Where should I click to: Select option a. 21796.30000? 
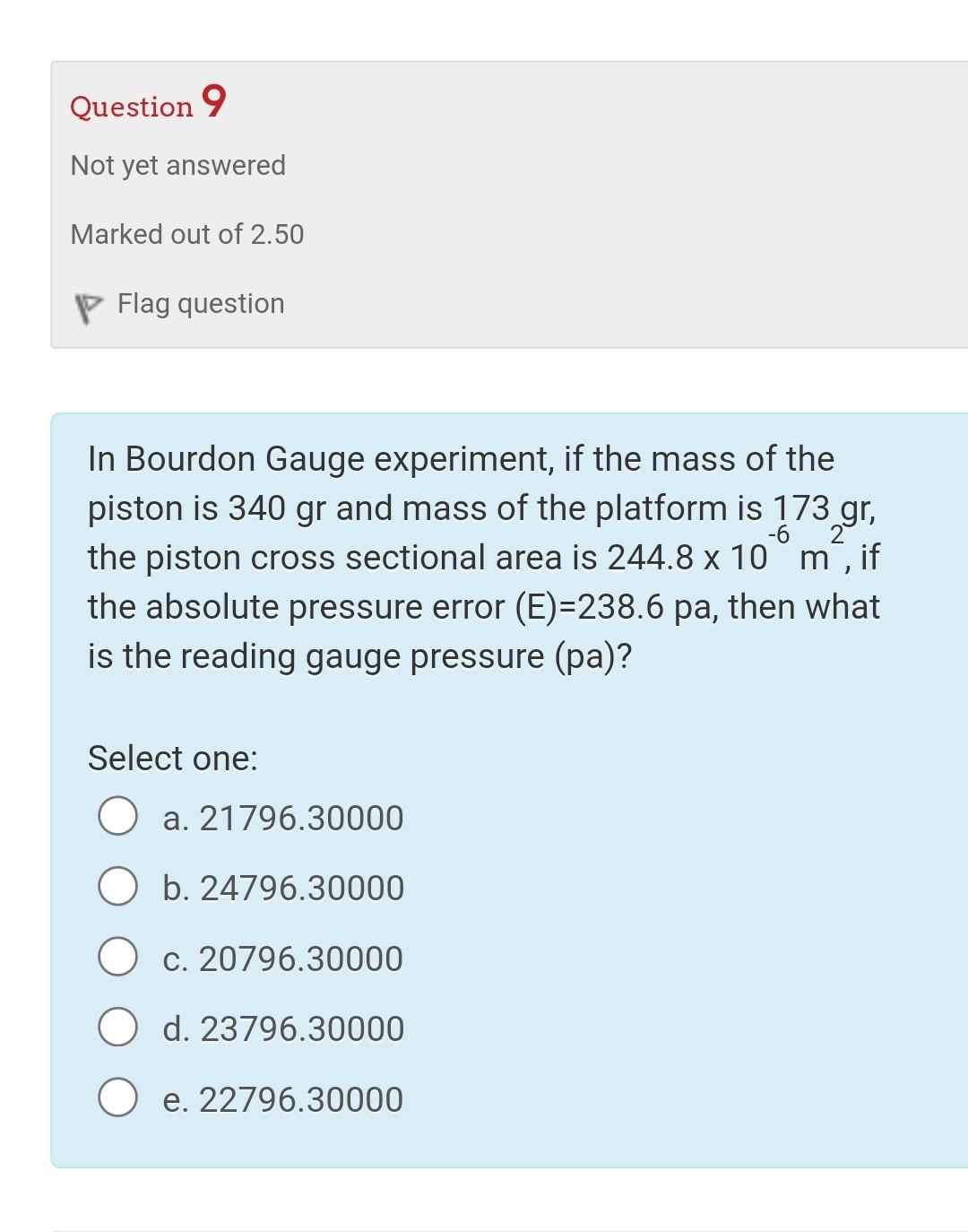point(117,817)
